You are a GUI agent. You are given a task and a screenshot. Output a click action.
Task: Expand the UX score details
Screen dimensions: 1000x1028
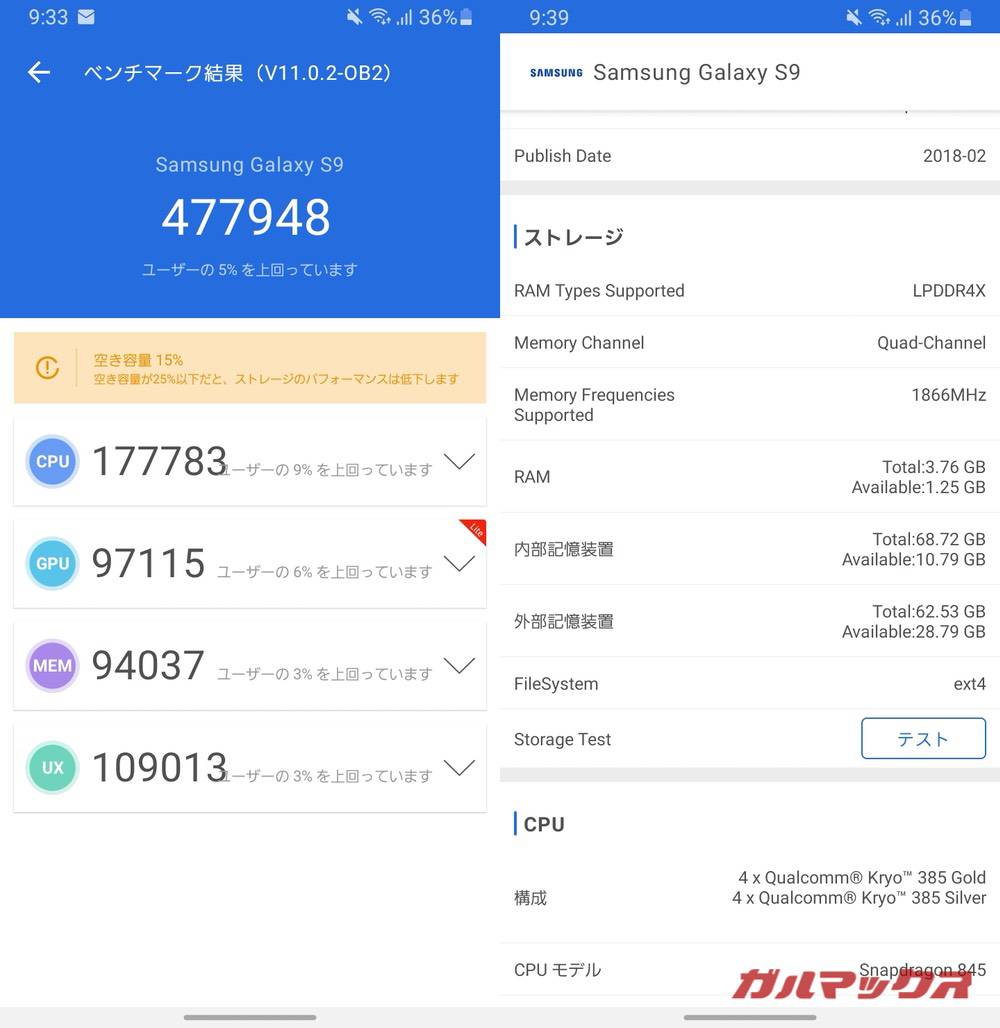pyautogui.click(x=459, y=768)
